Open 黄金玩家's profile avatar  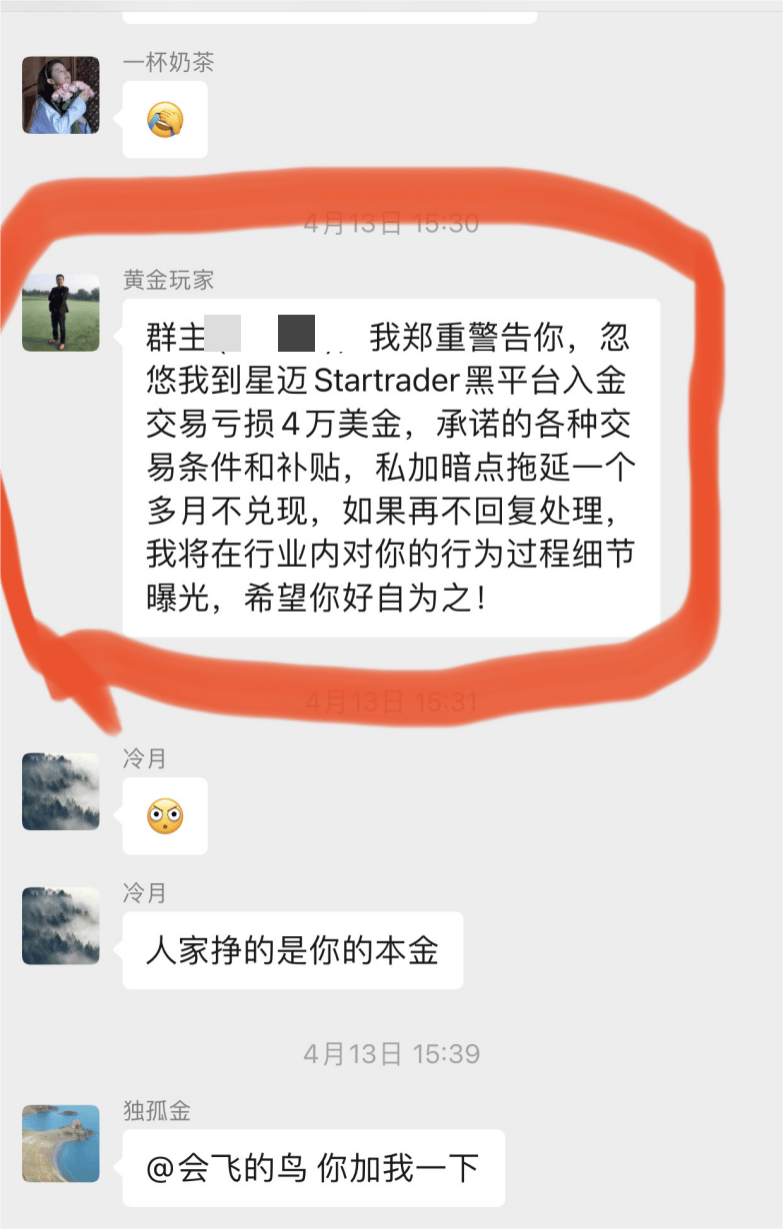coord(61,312)
